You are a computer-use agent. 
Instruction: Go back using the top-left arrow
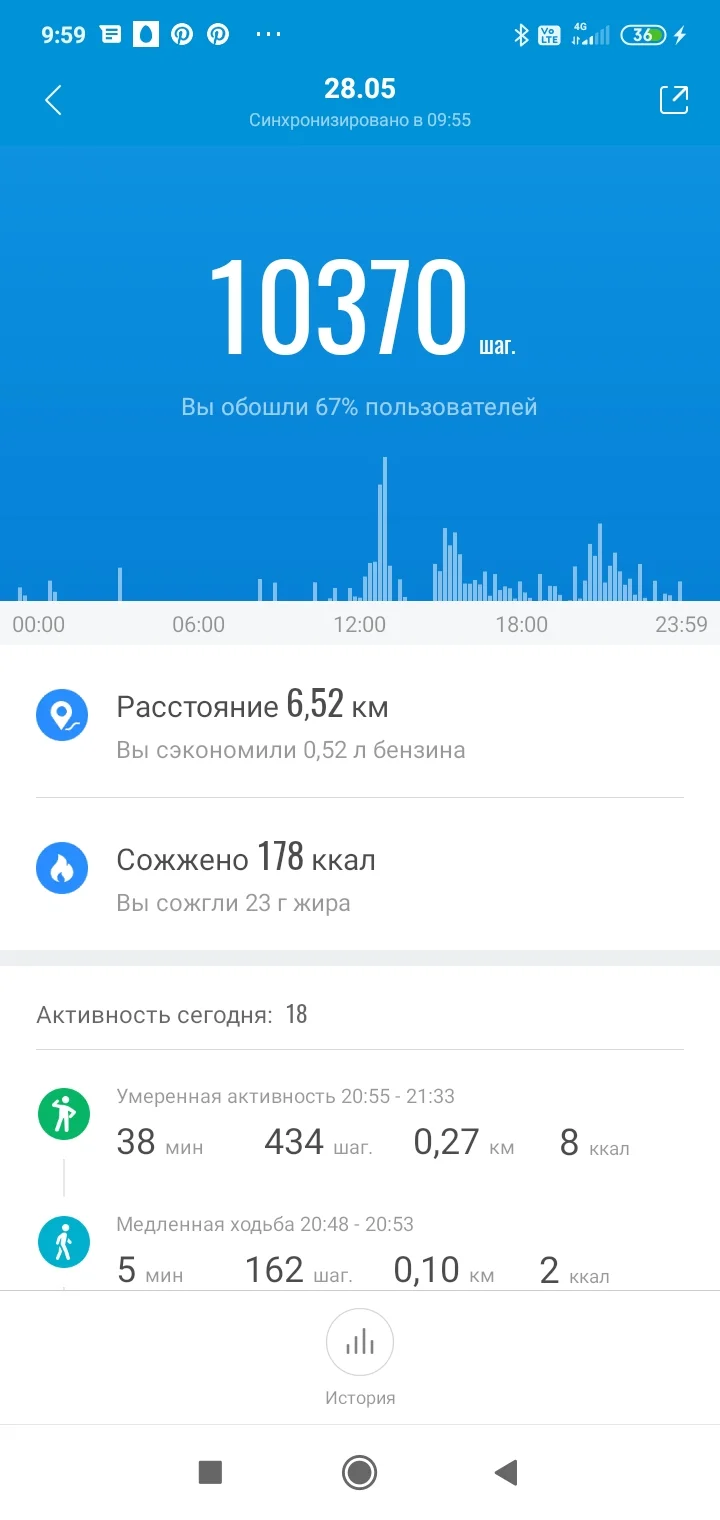(54, 100)
